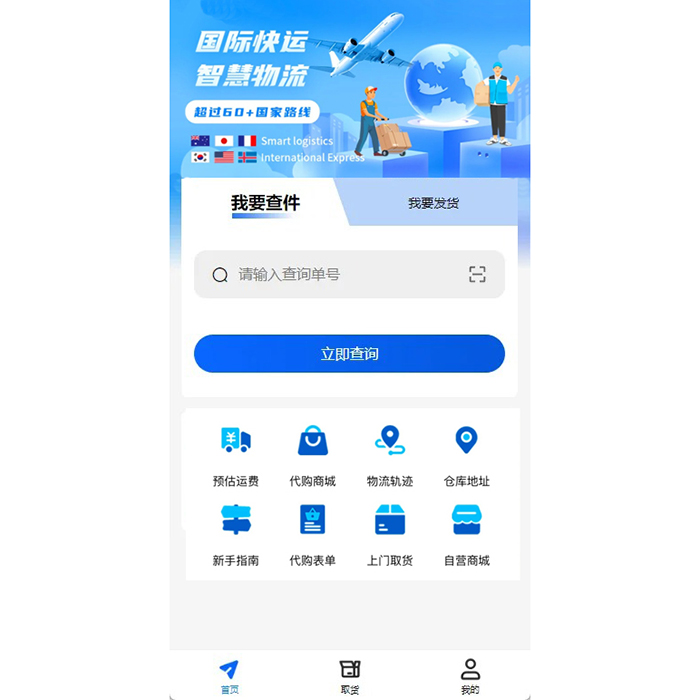The height and width of the screenshot is (700, 700).
Task: Open 预估运费 shipping estimate
Action: [x=236, y=454]
